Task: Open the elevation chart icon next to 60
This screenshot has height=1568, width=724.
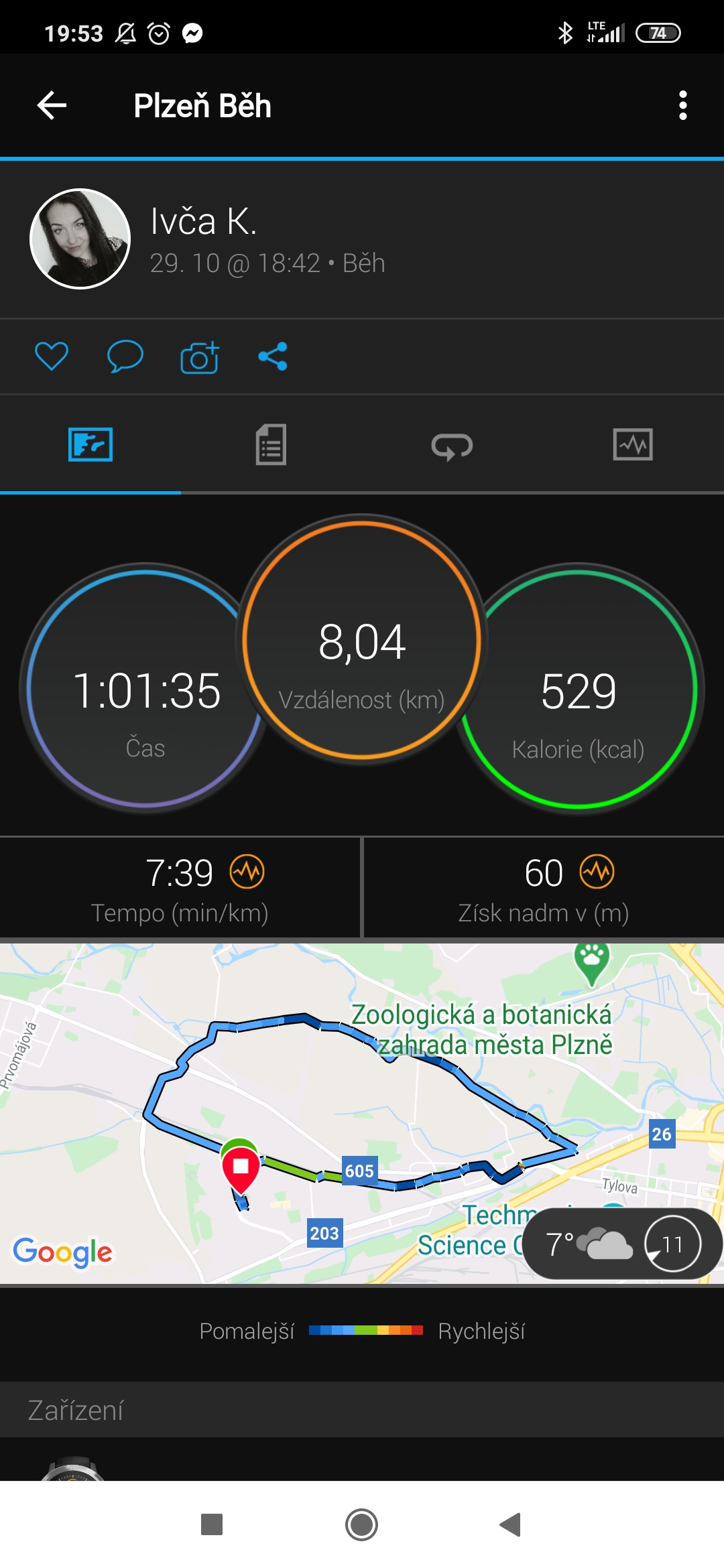Action: [597, 872]
